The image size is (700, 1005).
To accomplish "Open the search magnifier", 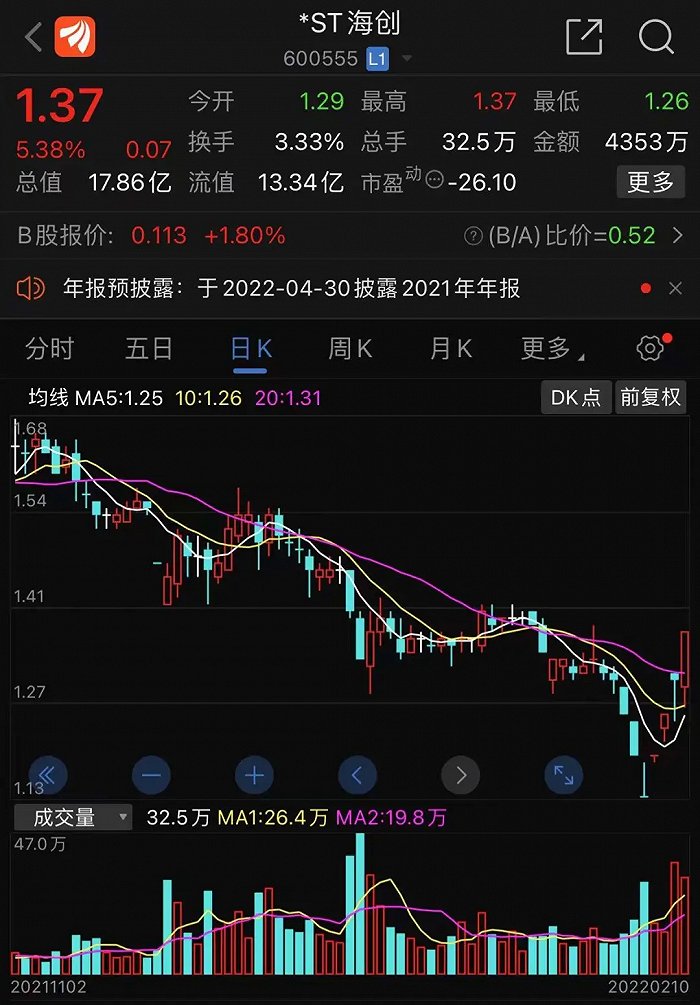I will (x=656, y=38).
